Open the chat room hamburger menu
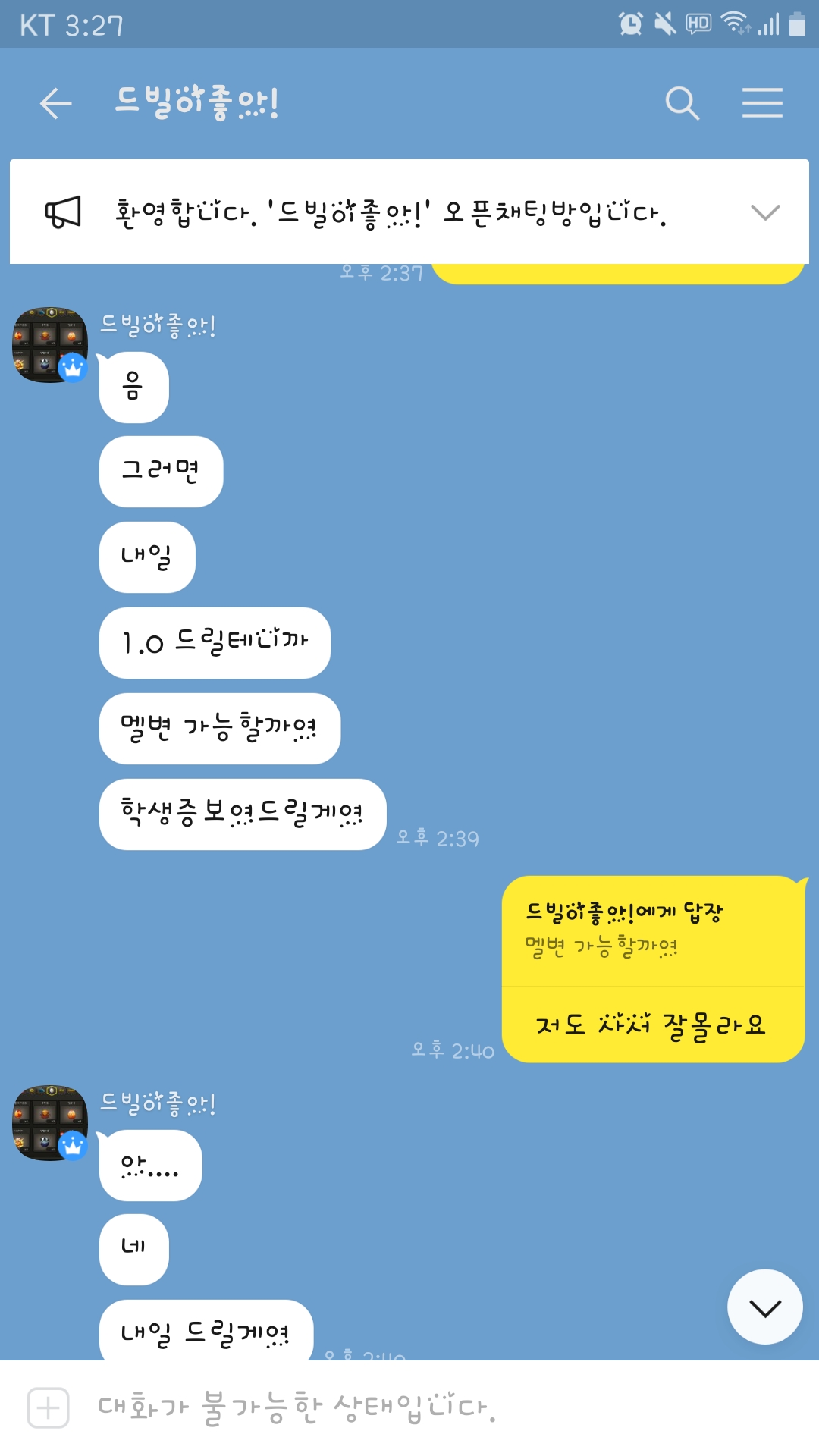This screenshot has width=819, height=1456. [x=762, y=103]
